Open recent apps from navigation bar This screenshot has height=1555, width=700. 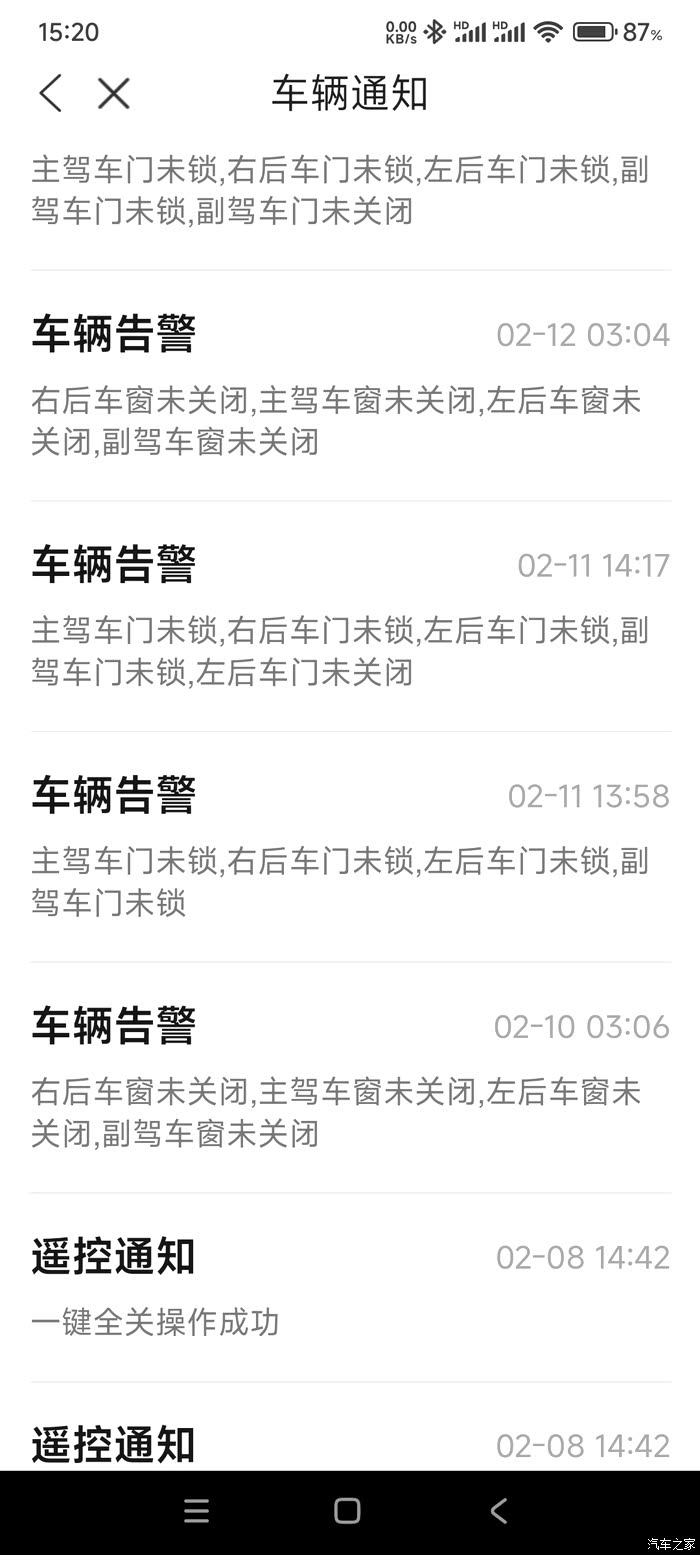pos(197,1510)
